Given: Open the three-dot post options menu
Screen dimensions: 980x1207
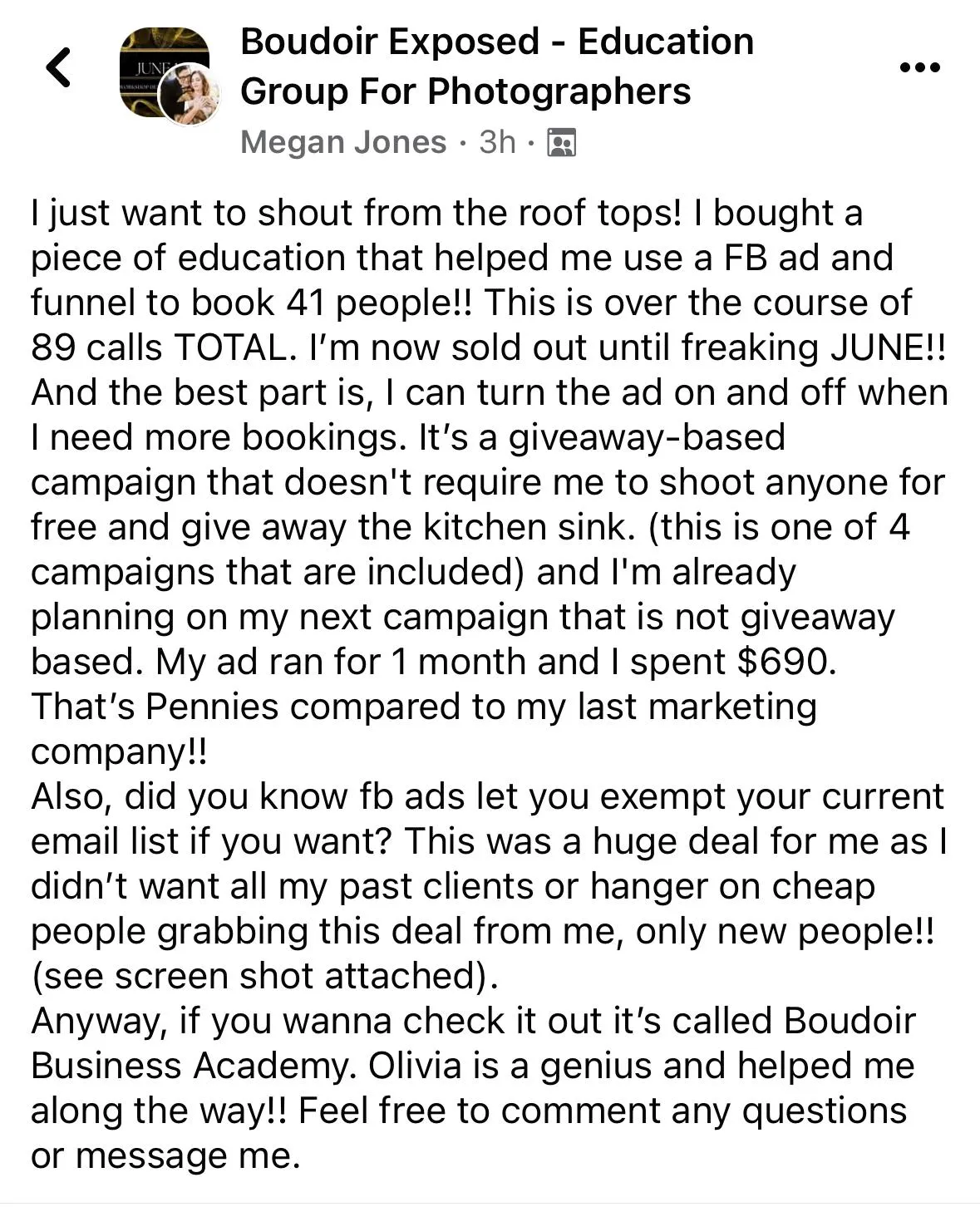Looking at the screenshot, I should (x=919, y=67).
